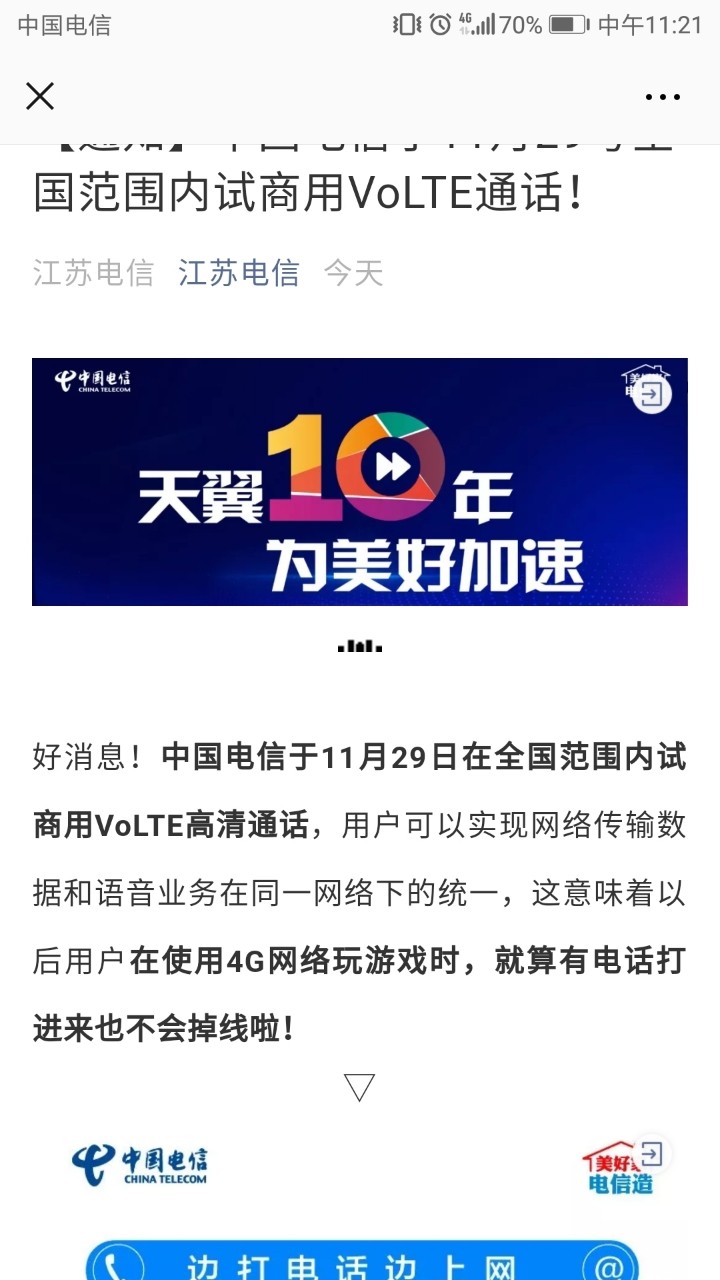Tap the export icon on the top banner
Viewport: 720px width, 1280px height.
pos(651,395)
